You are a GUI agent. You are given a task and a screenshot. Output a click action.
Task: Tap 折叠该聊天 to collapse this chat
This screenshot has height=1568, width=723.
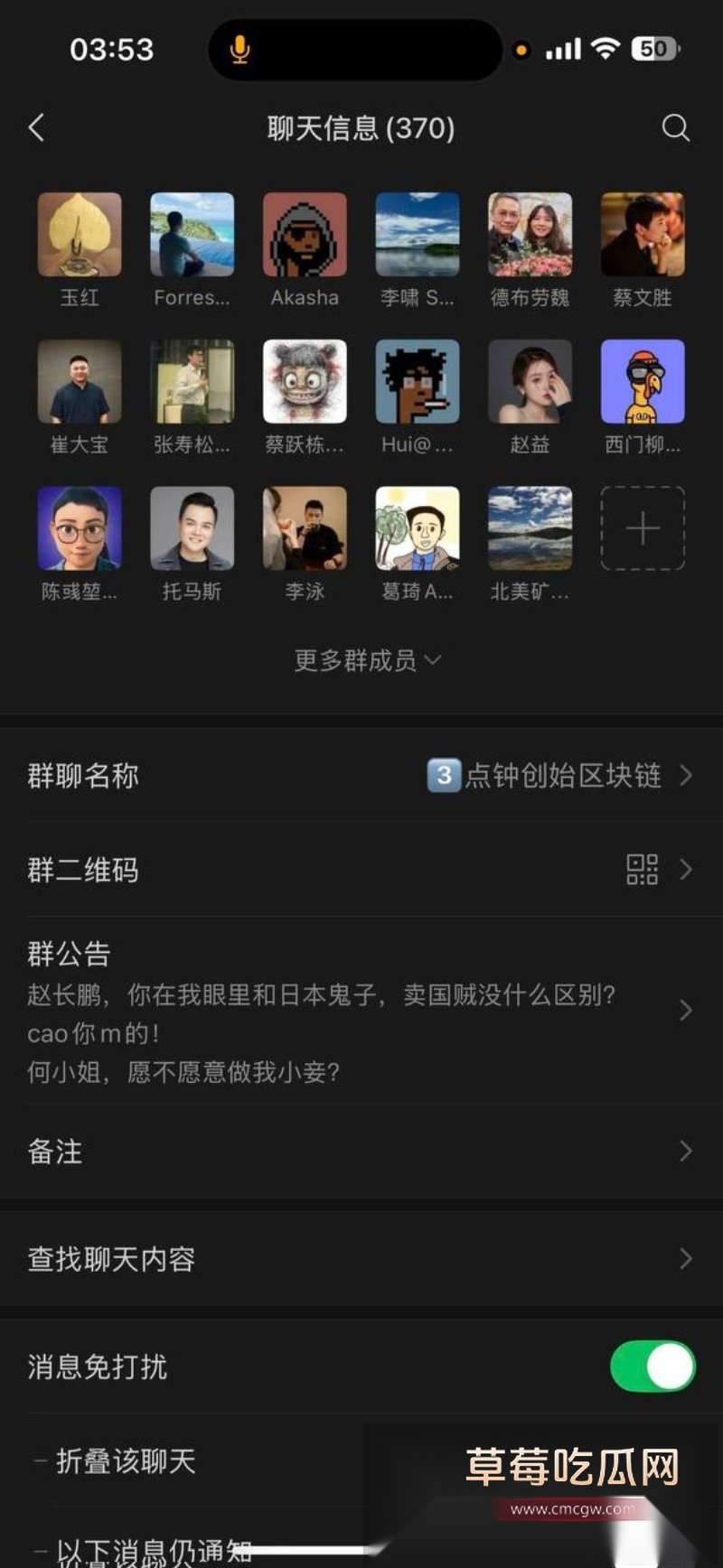pos(125,1461)
